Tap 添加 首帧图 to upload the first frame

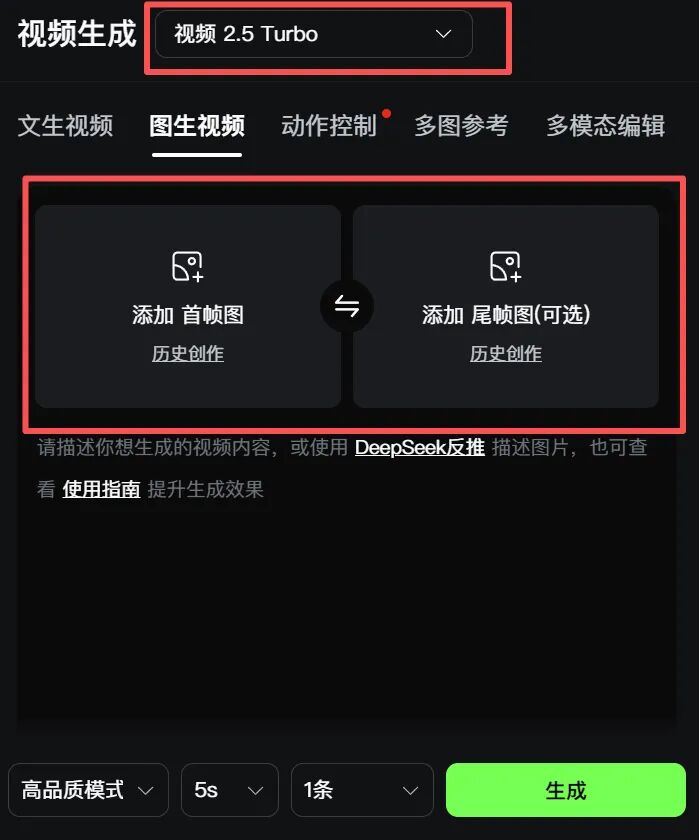[x=188, y=290]
